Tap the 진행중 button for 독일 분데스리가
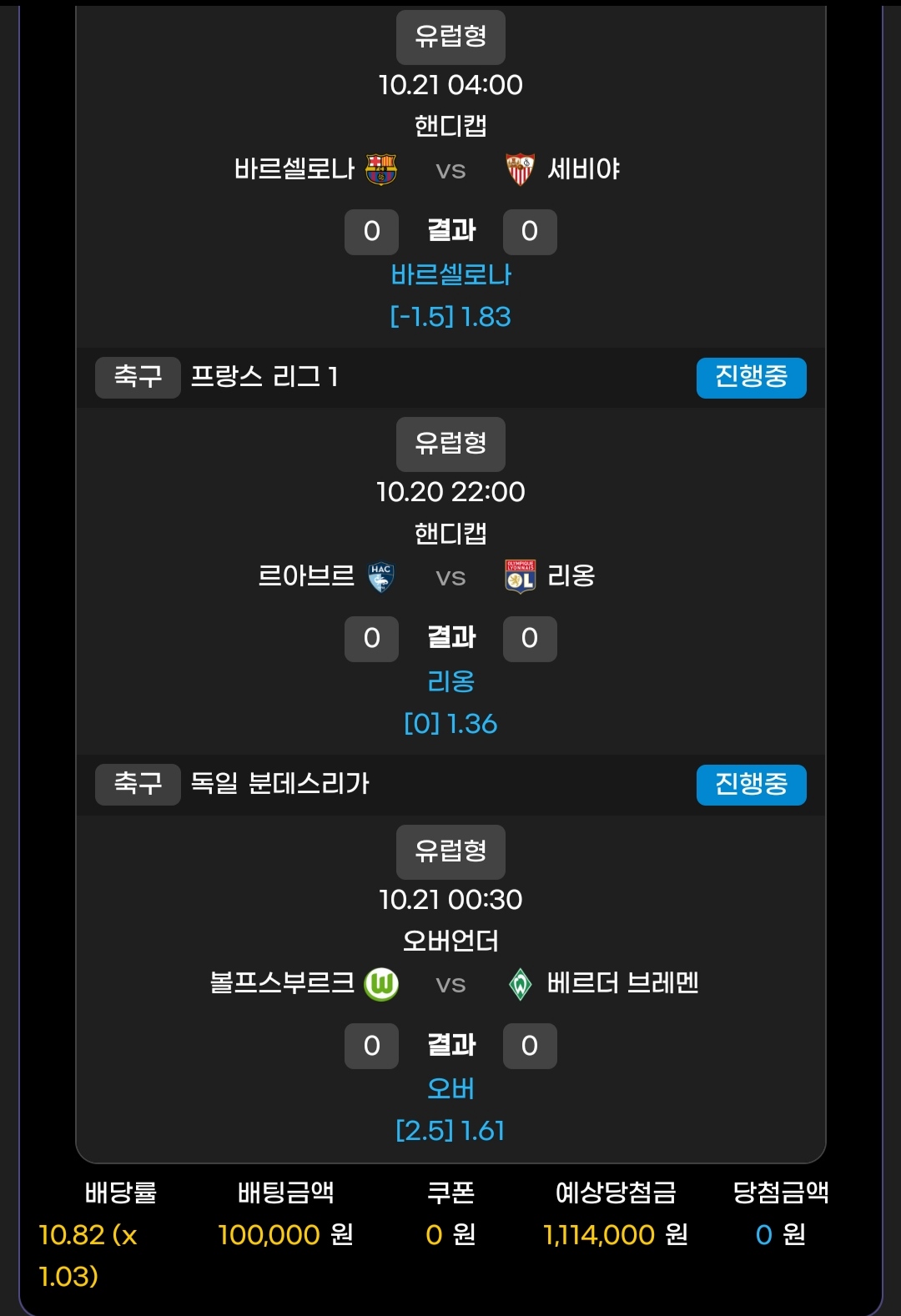 click(751, 785)
